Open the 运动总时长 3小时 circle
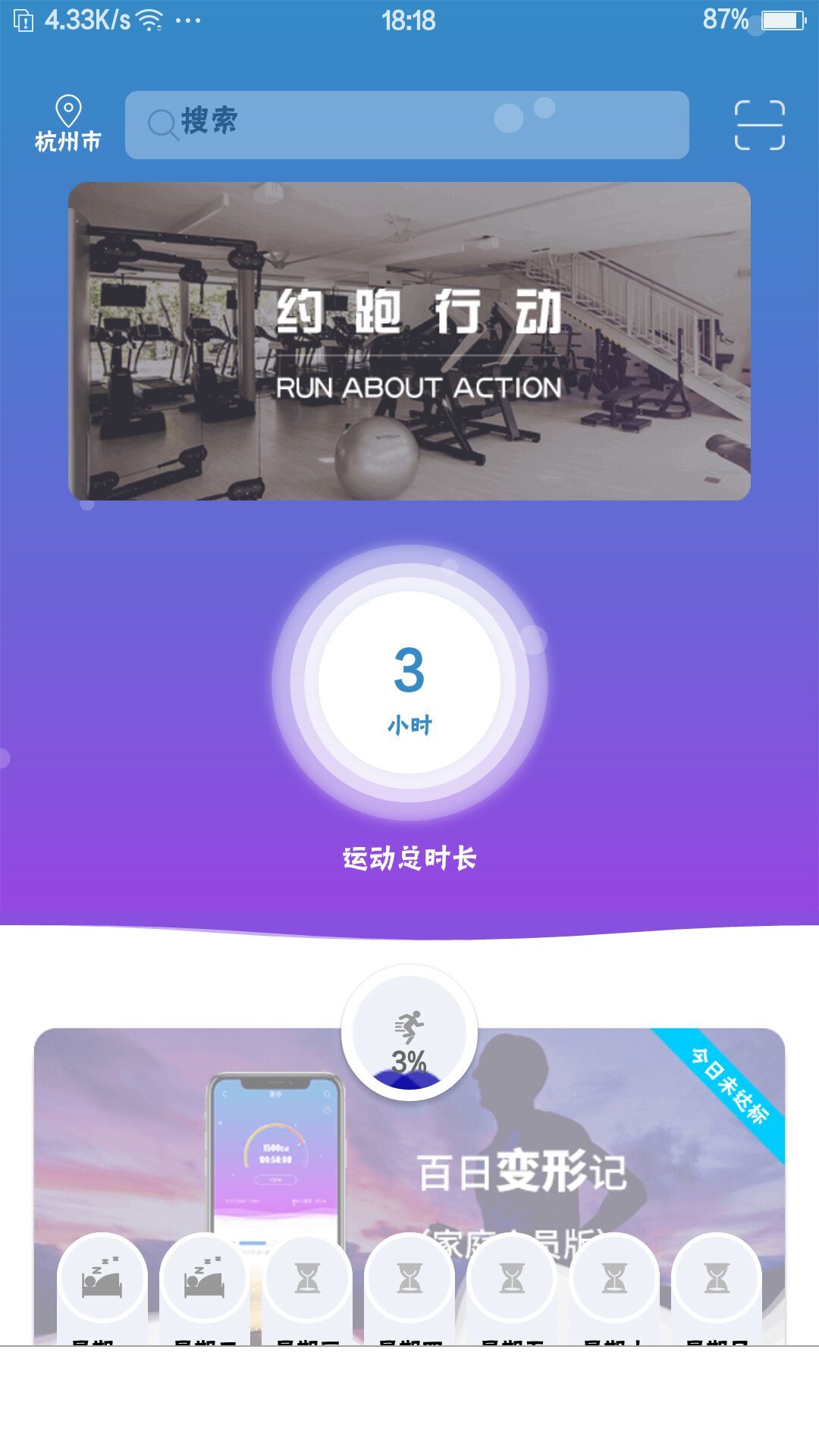819x1456 pixels. tap(409, 682)
